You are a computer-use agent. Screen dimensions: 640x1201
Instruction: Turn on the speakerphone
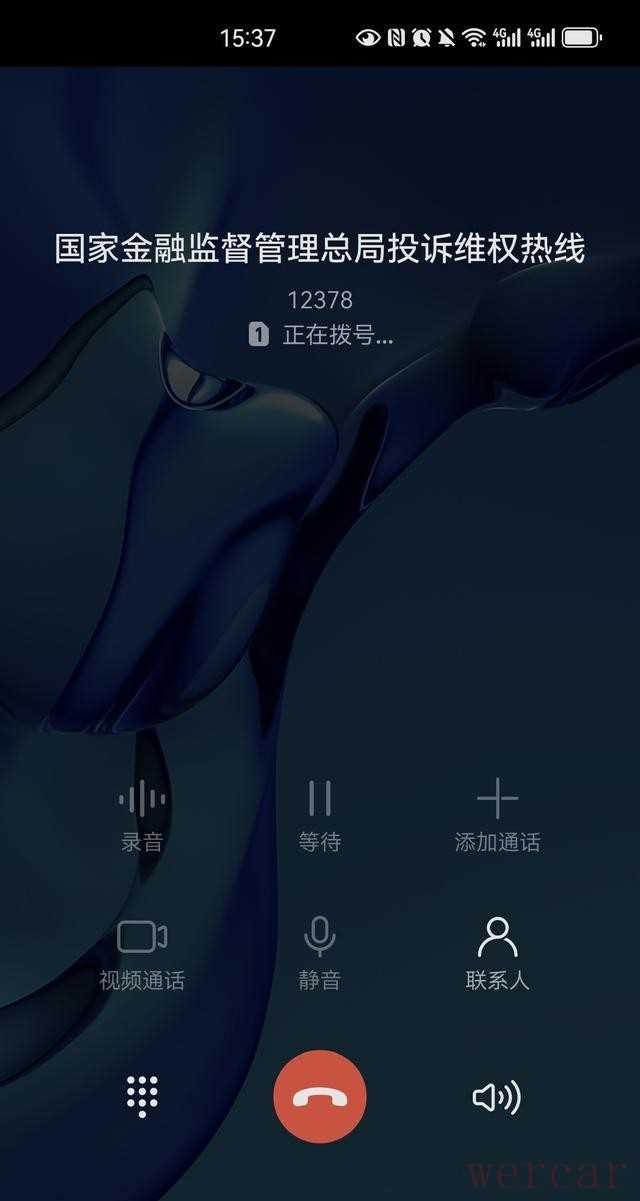coord(497,1097)
